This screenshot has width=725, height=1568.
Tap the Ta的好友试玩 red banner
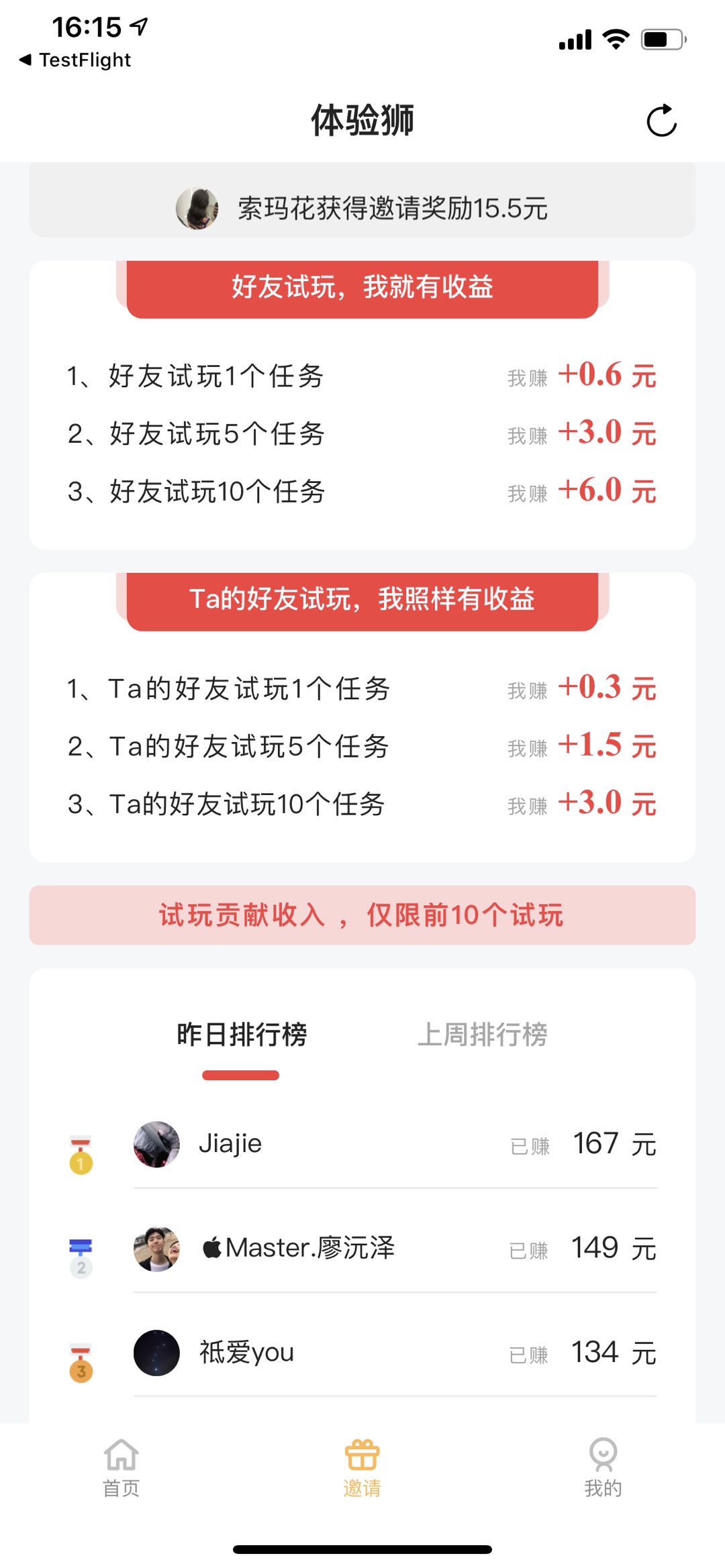[362, 600]
